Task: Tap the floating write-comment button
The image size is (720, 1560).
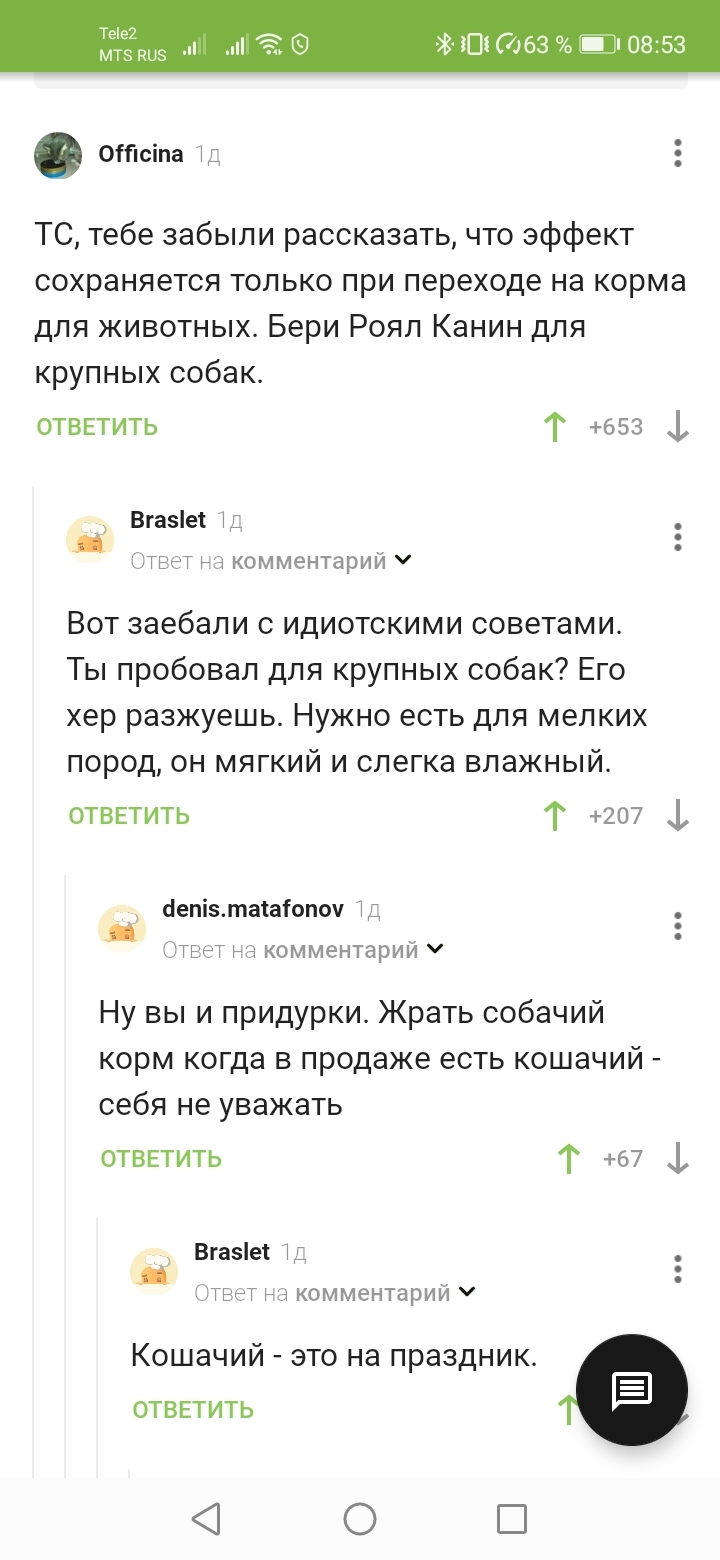Action: 632,1389
